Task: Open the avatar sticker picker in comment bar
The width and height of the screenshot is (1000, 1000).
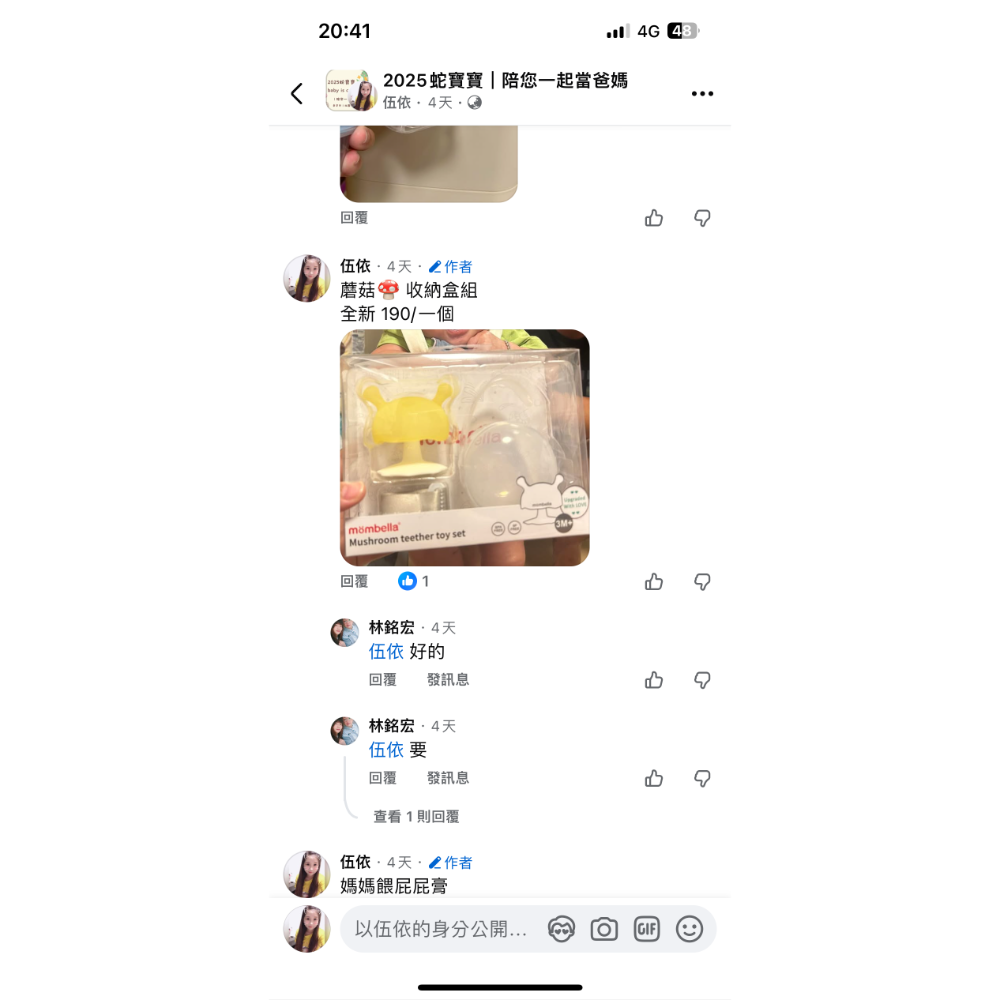Action: pyautogui.click(x=562, y=929)
